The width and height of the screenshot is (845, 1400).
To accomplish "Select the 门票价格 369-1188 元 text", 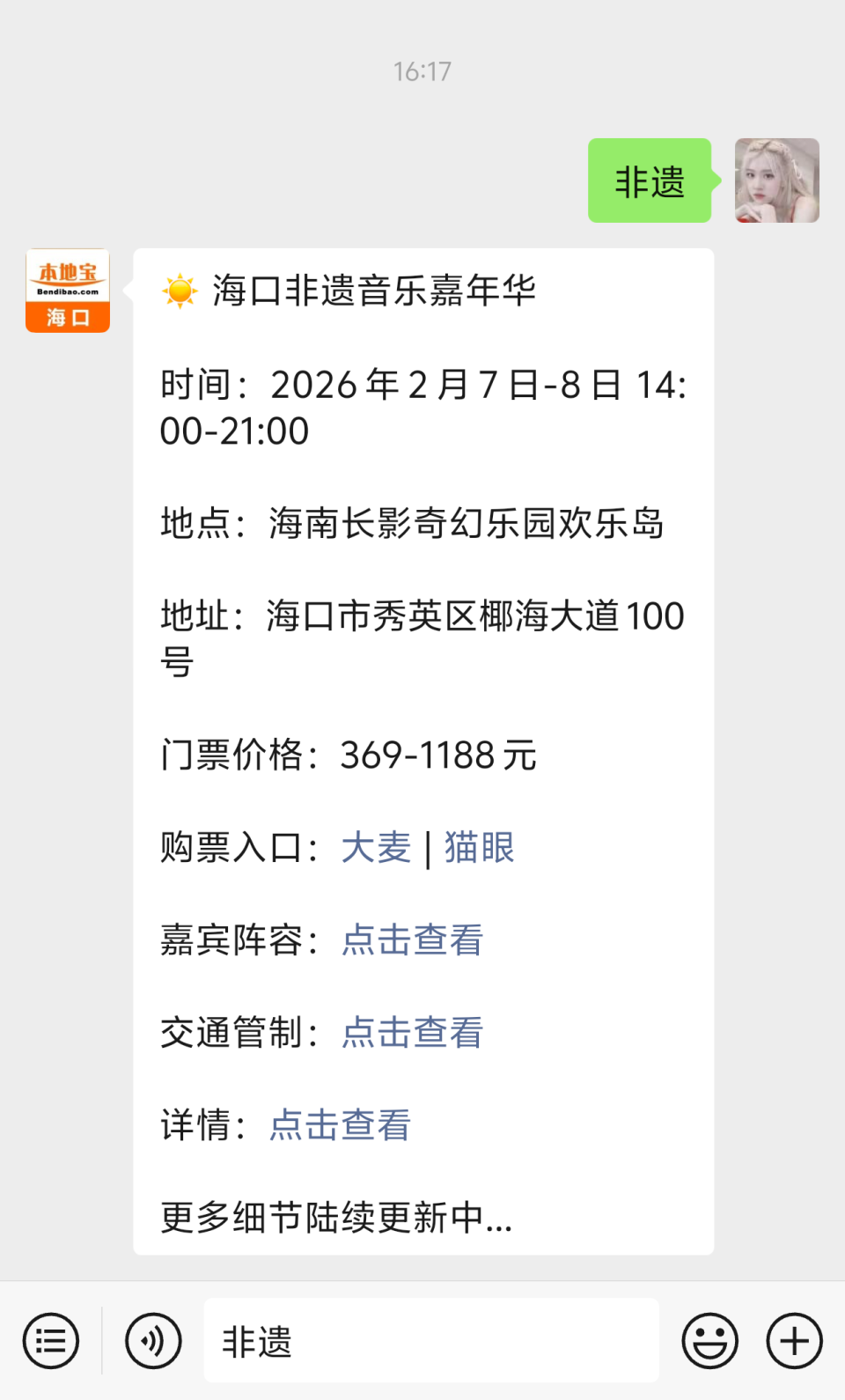I will (349, 755).
